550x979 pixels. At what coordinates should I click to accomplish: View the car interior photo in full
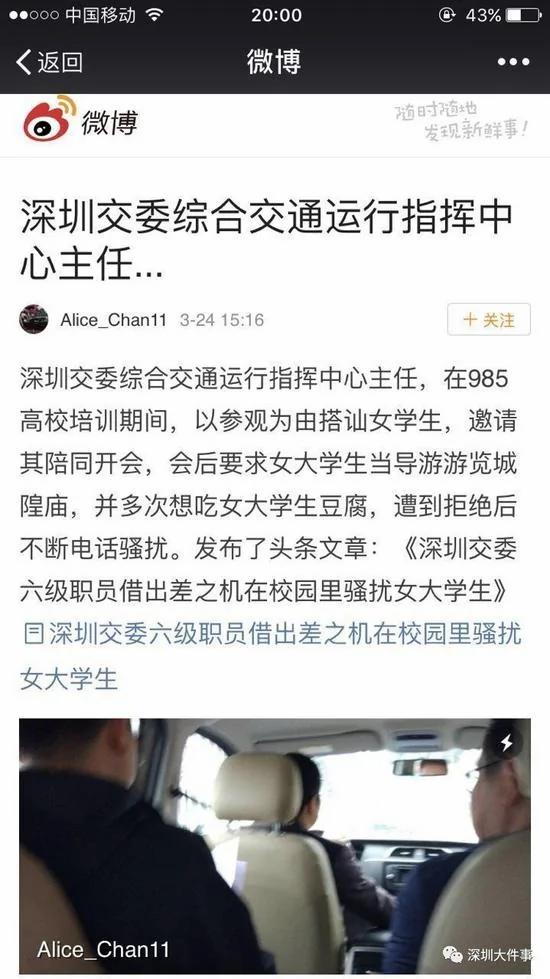(275, 845)
